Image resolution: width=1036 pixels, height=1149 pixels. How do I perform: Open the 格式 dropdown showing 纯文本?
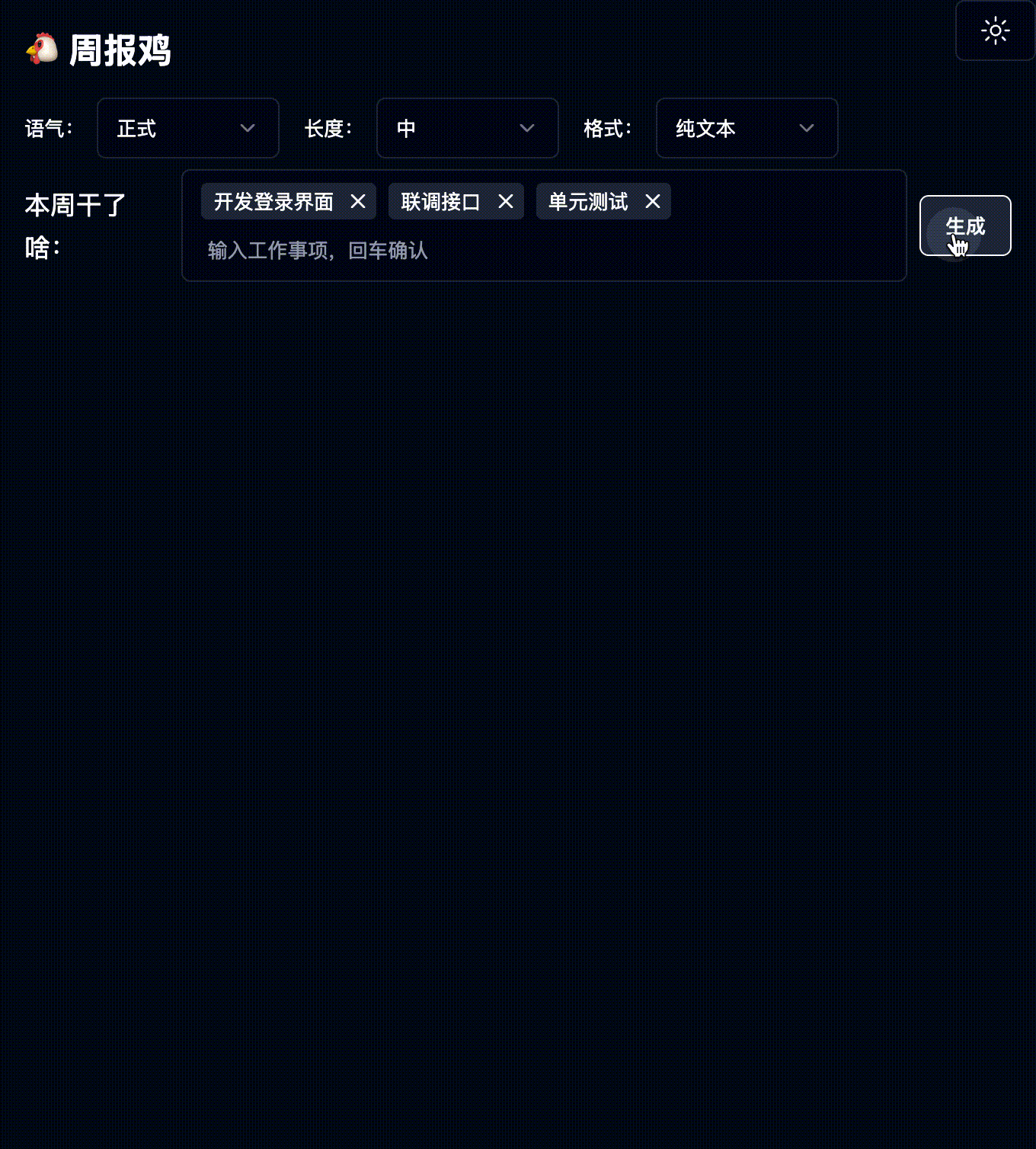747,128
